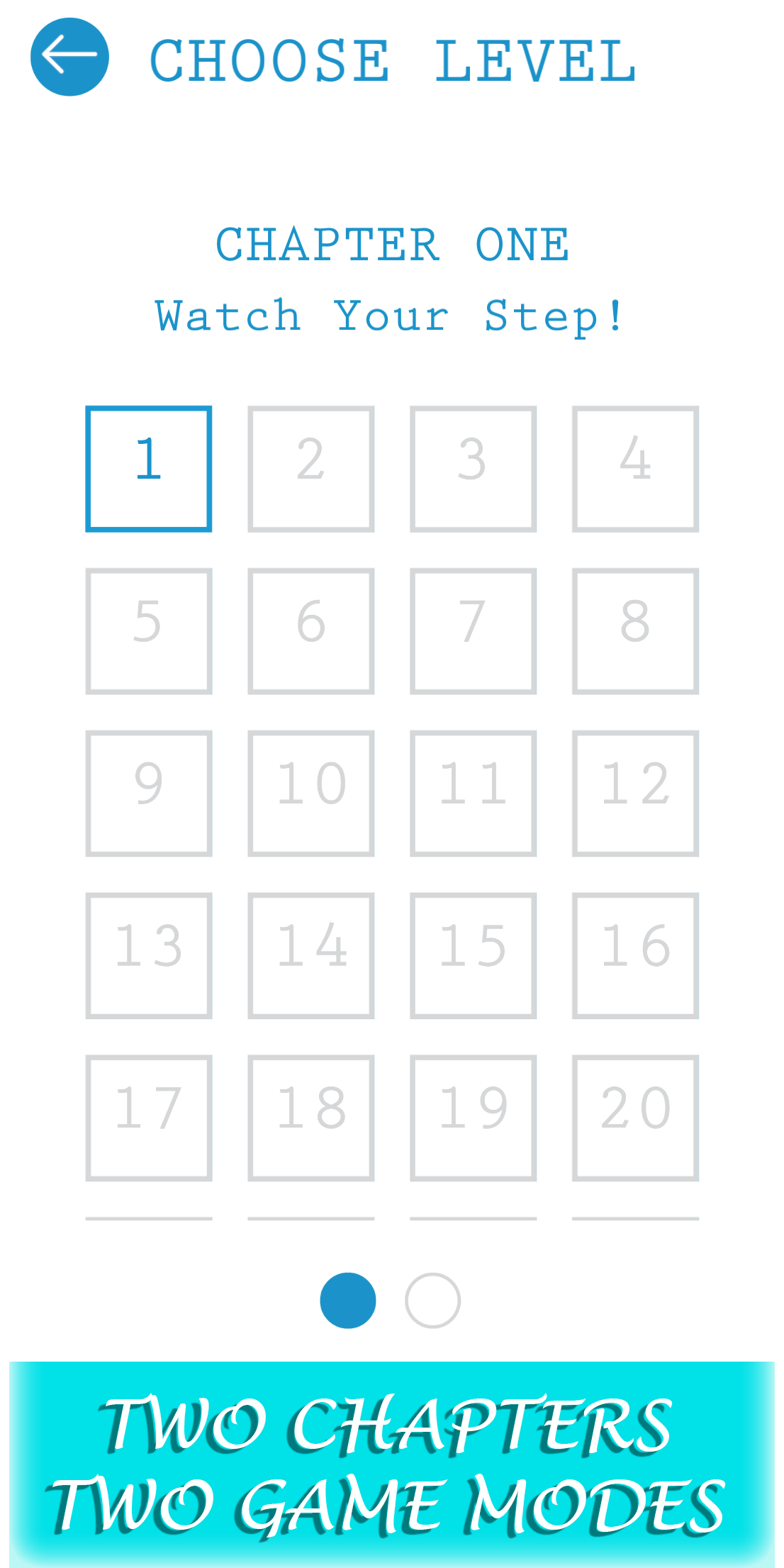Screen dimensions: 784x1568
Task: Choose level 3
Action: [473, 469]
